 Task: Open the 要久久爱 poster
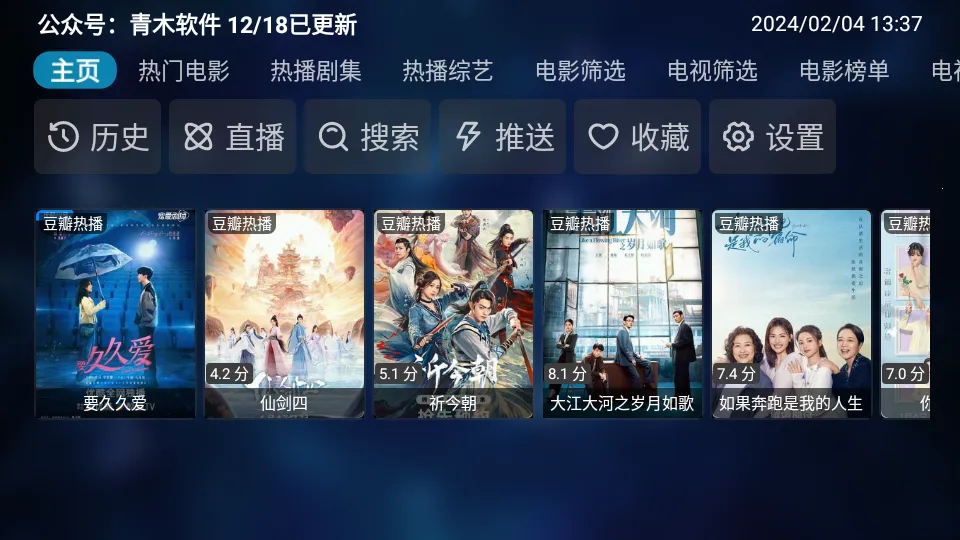(x=115, y=313)
